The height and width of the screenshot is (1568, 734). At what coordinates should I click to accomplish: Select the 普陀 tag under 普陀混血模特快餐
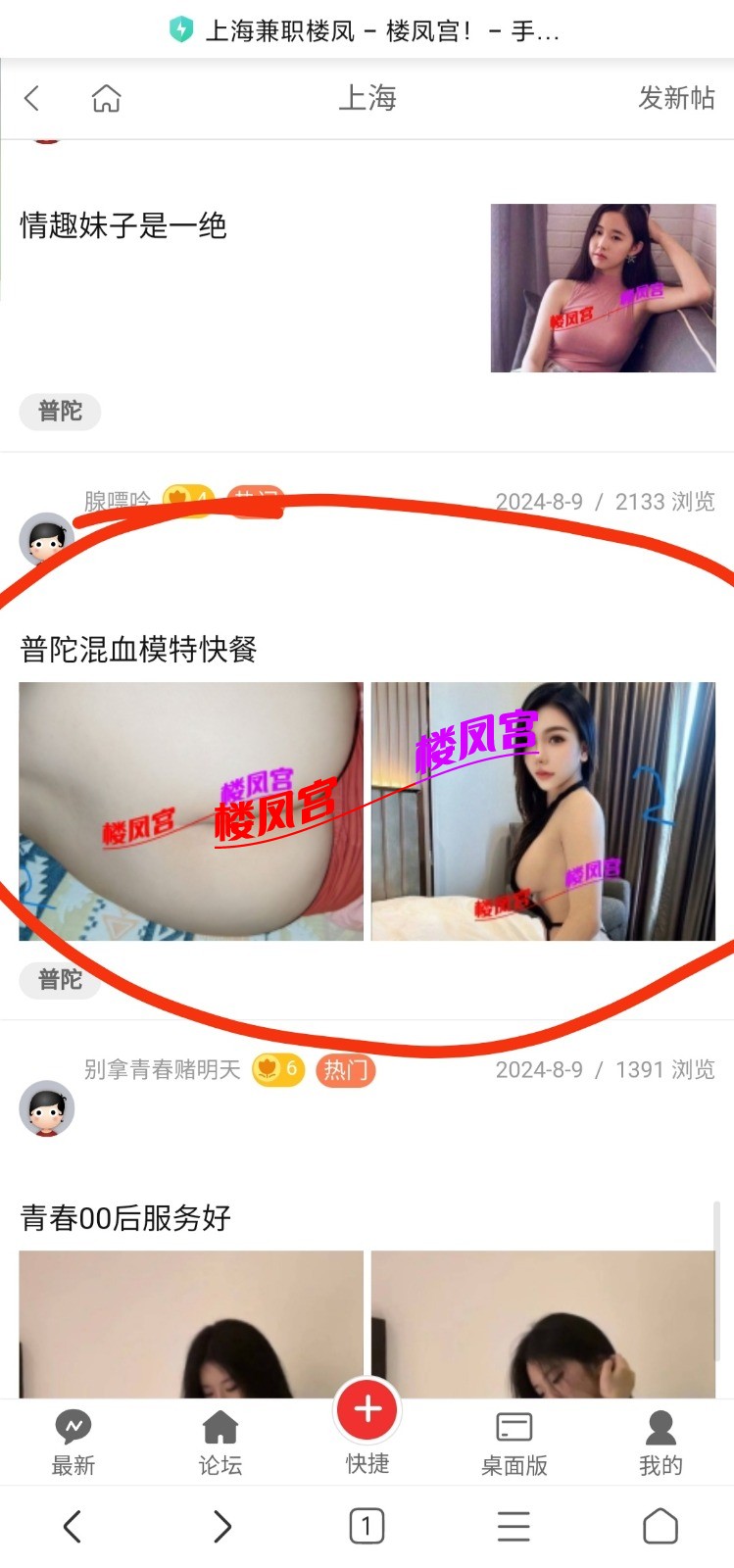[x=60, y=979]
